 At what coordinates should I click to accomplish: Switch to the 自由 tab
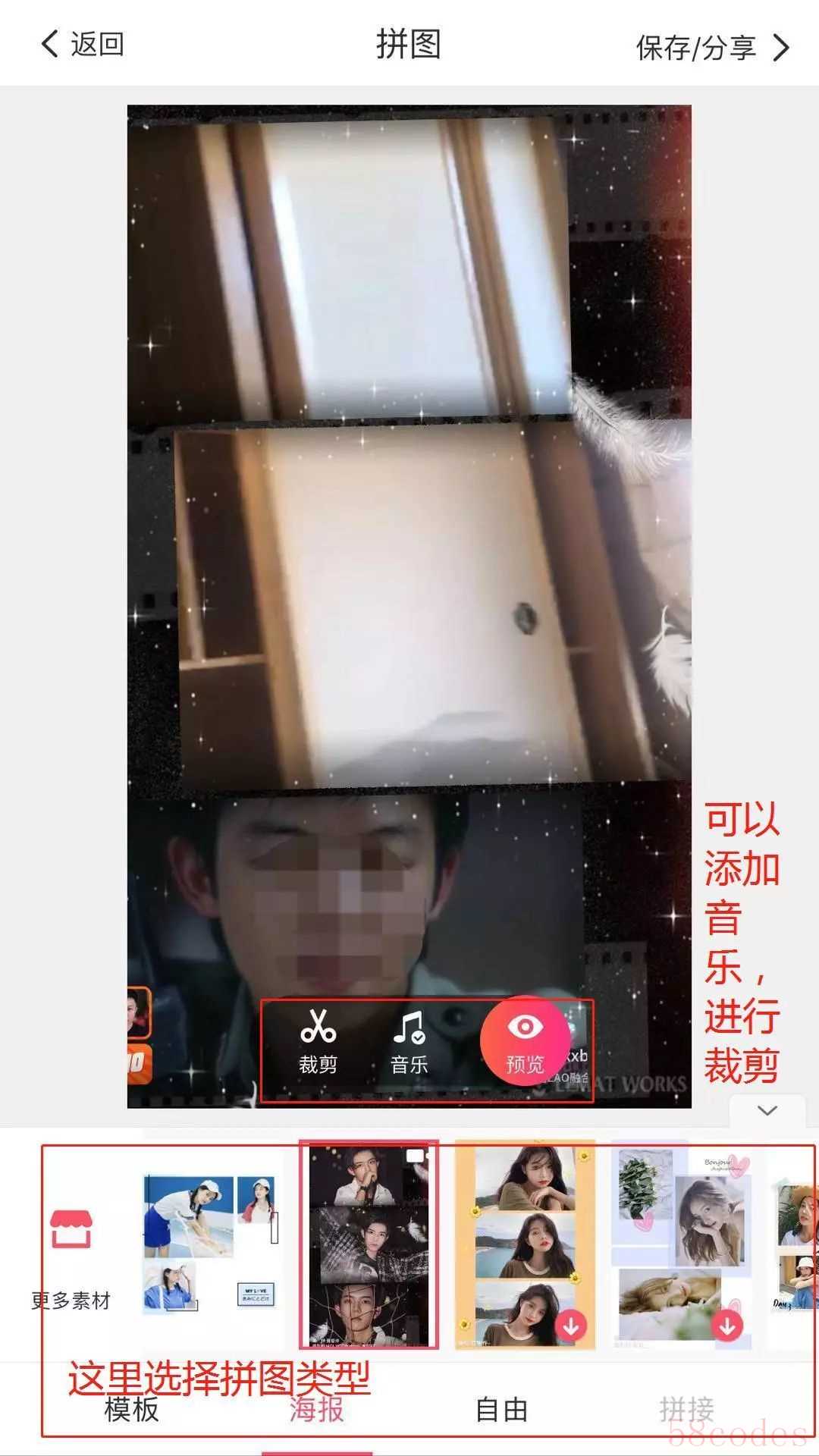501,1409
